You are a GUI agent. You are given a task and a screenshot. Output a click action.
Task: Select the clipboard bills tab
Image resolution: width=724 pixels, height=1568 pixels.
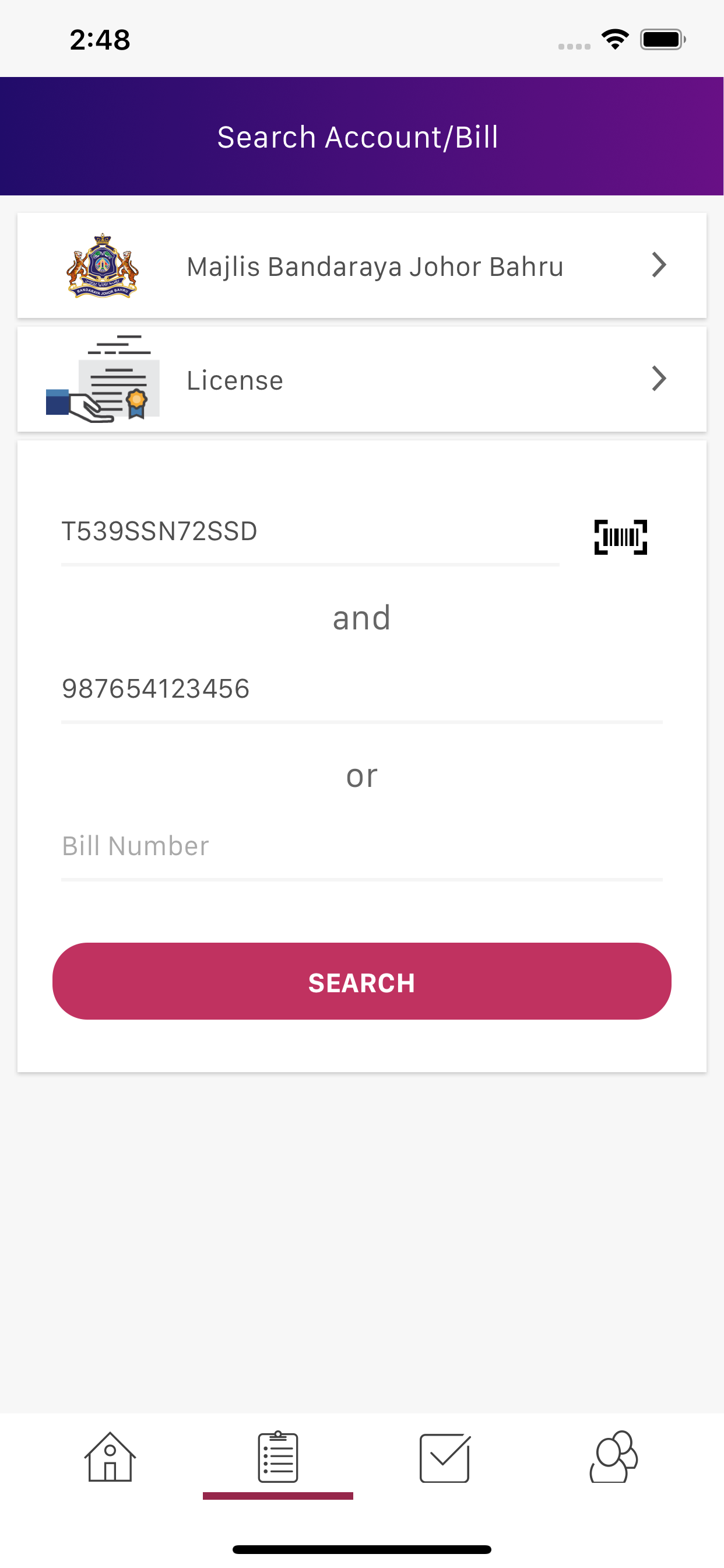278,1457
